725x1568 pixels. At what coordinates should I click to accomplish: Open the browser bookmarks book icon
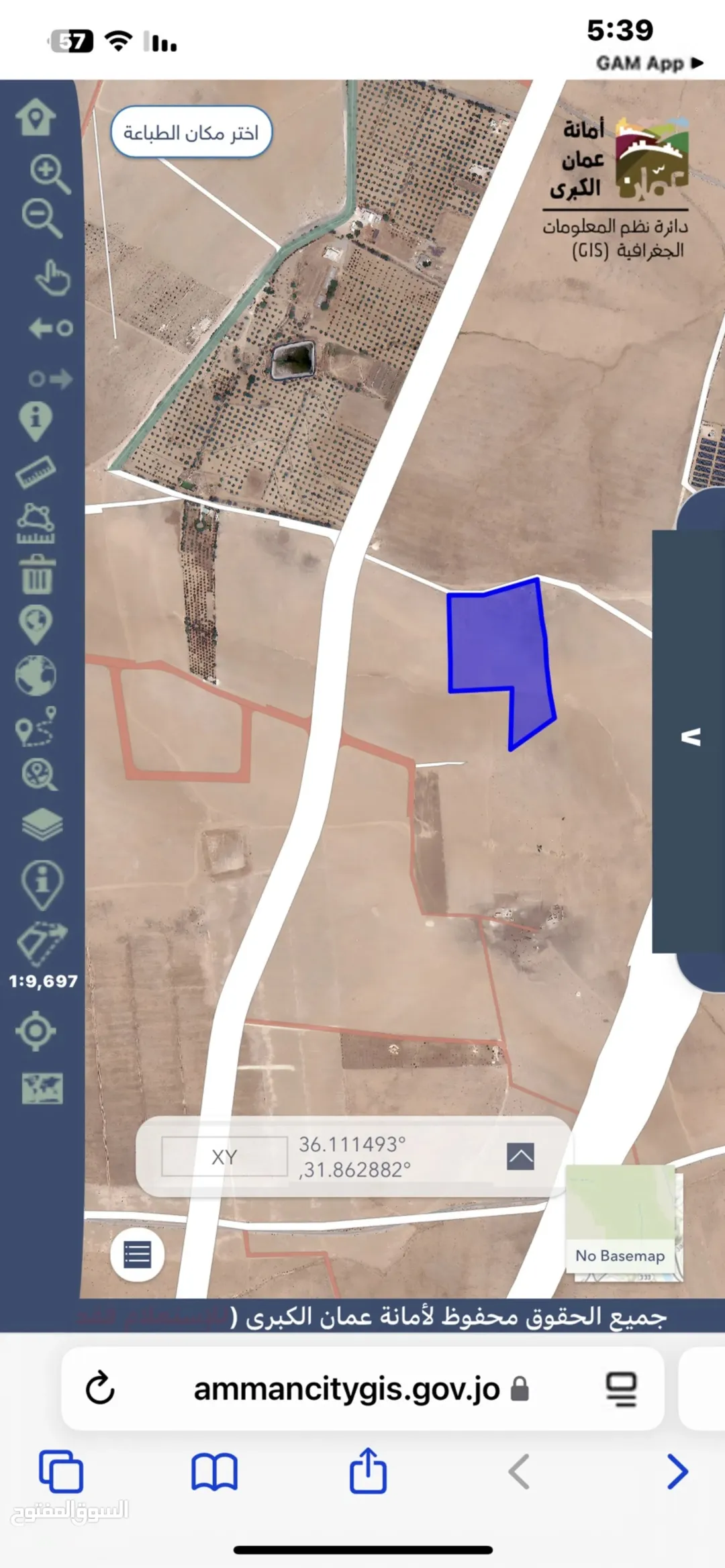pos(214,1471)
